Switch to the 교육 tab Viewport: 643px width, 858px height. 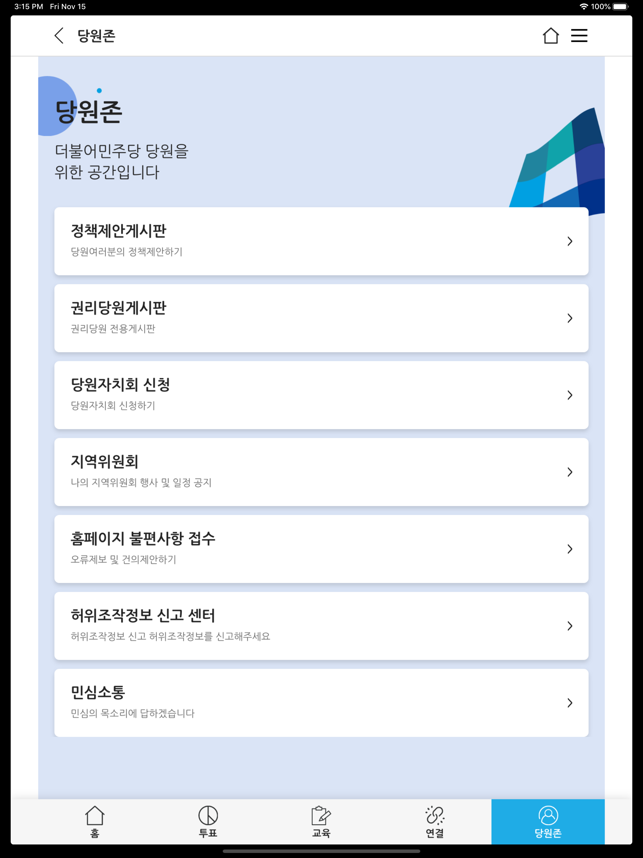321,822
